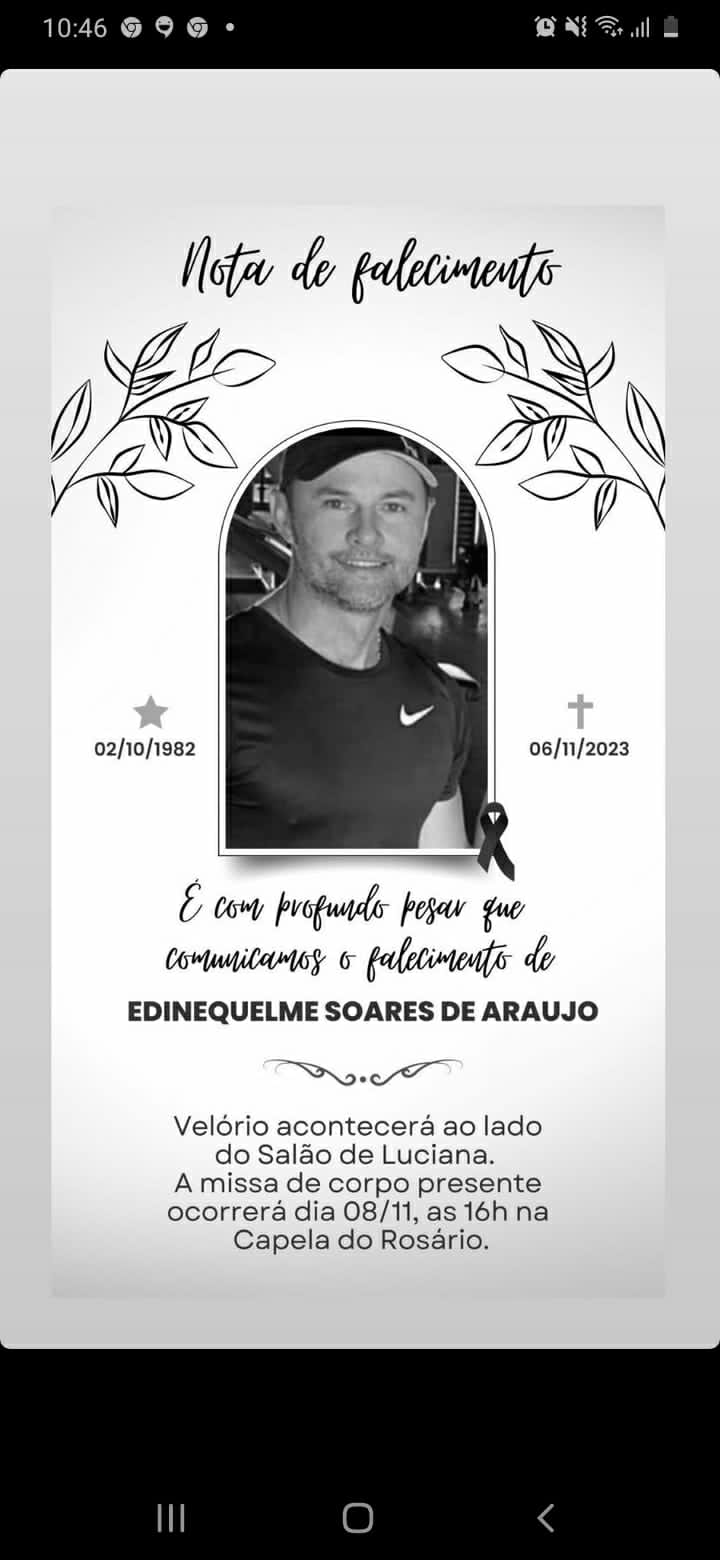Screen dimensions: 720x1560
Task: Open the recent apps overview
Action: point(171,1518)
